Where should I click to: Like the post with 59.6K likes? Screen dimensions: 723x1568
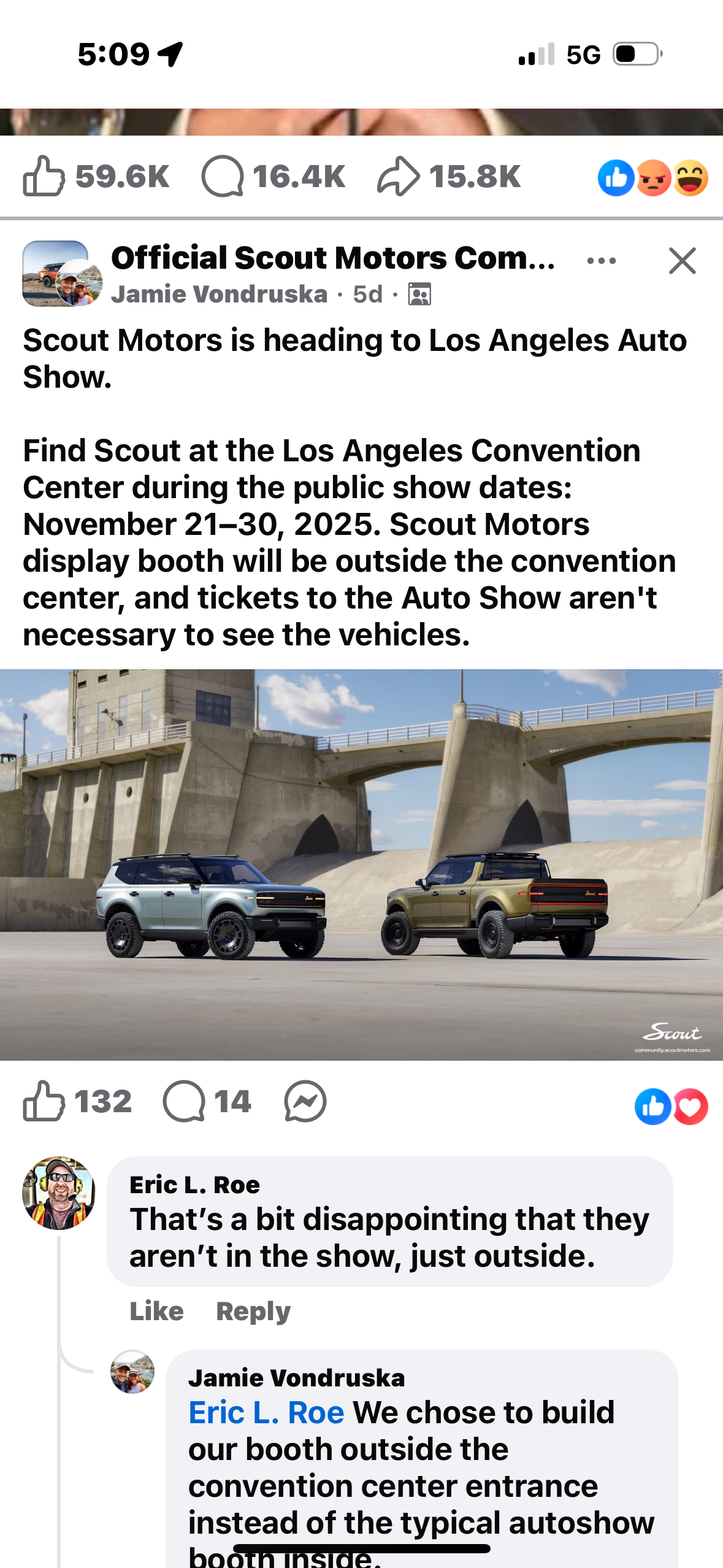point(44,177)
